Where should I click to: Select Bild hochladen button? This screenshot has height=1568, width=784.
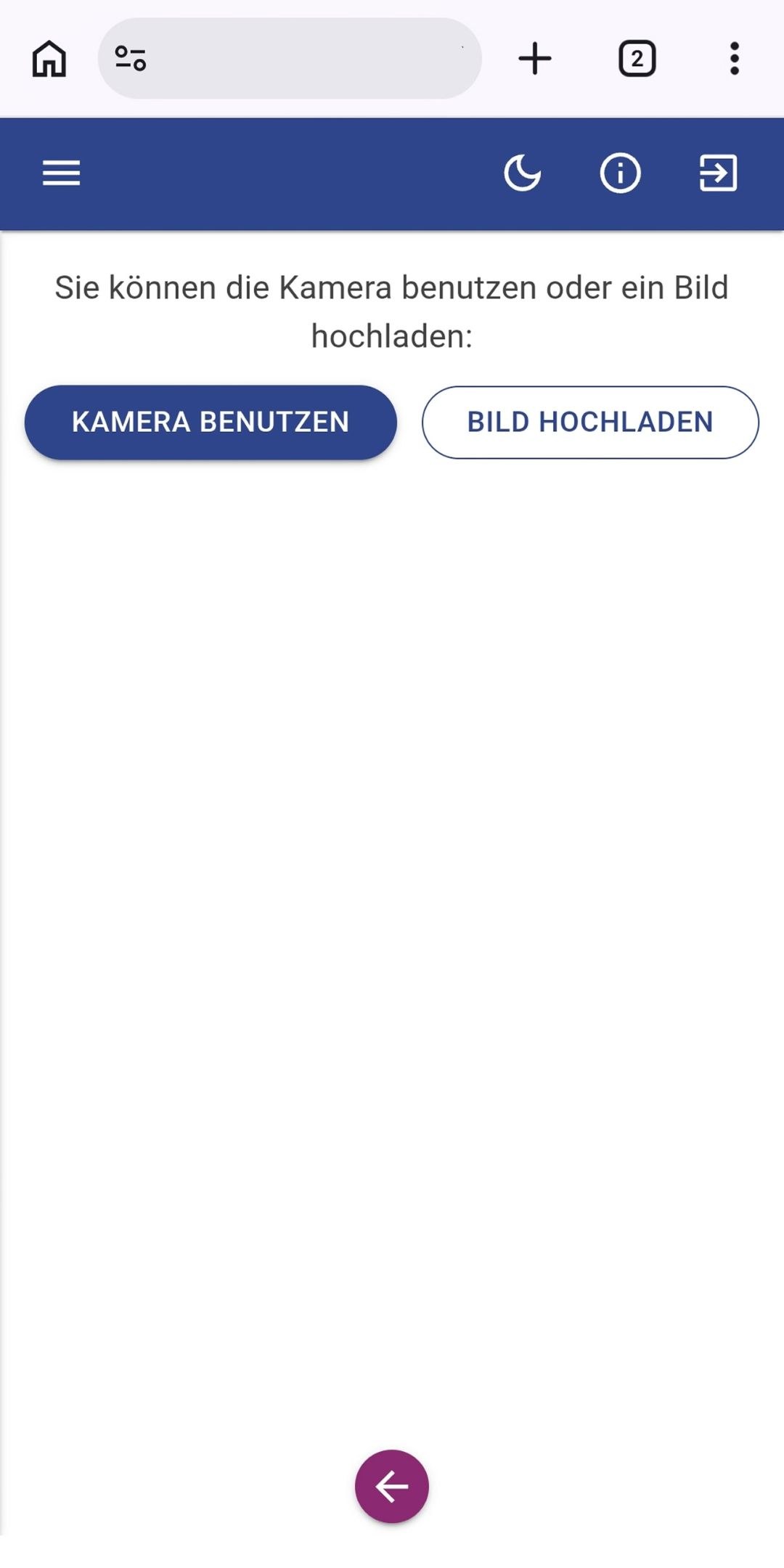(x=590, y=422)
